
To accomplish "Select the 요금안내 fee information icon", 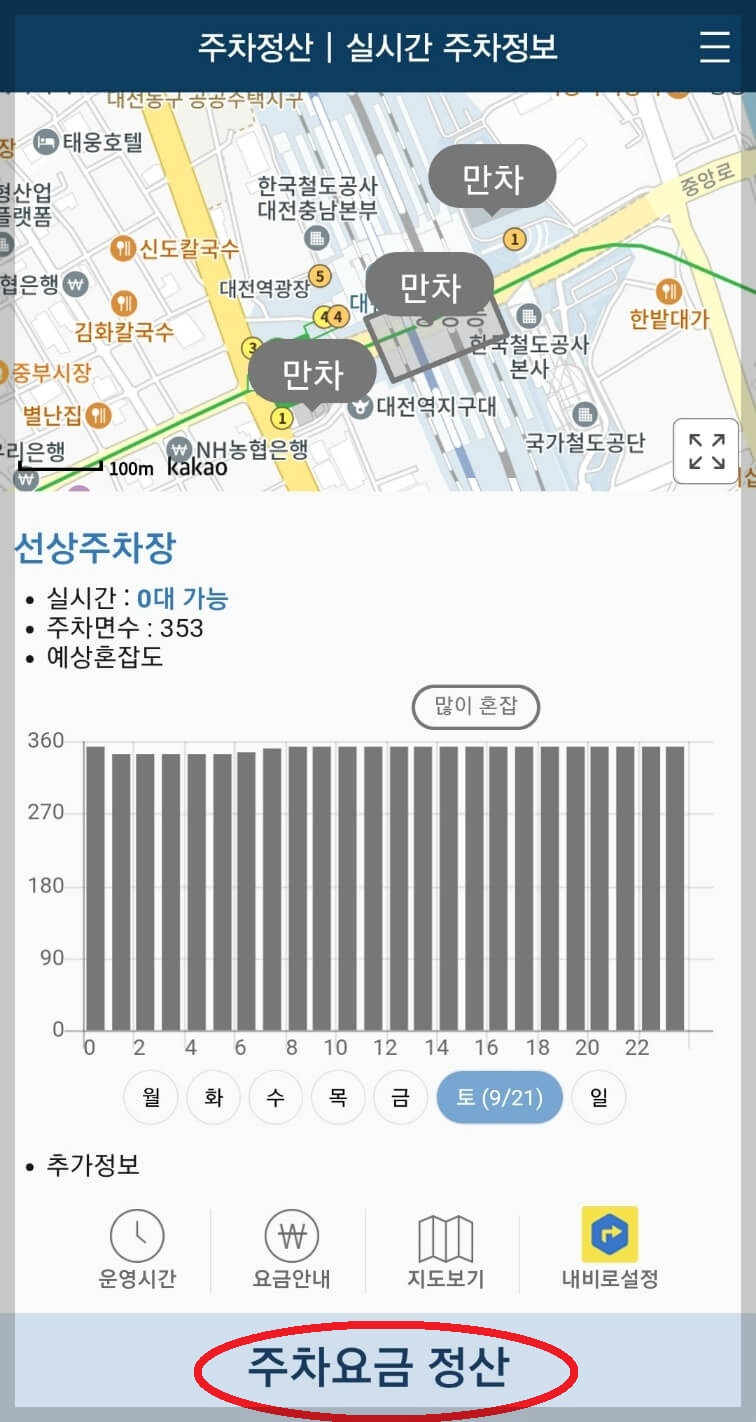I will point(290,1249).
